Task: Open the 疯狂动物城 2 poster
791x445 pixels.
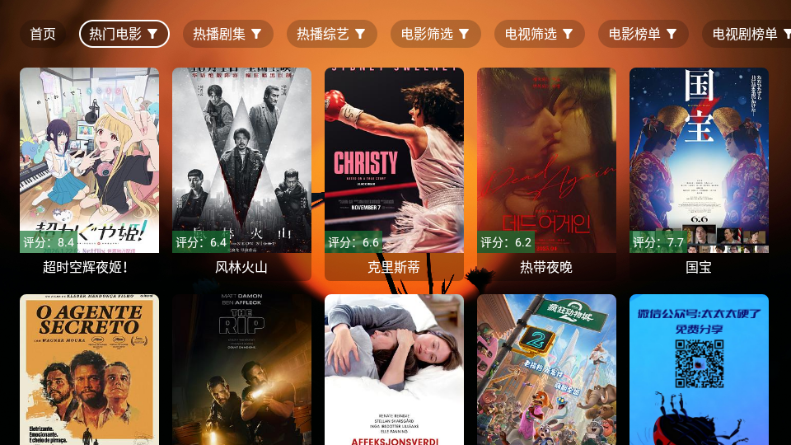Action: point(546,370)
